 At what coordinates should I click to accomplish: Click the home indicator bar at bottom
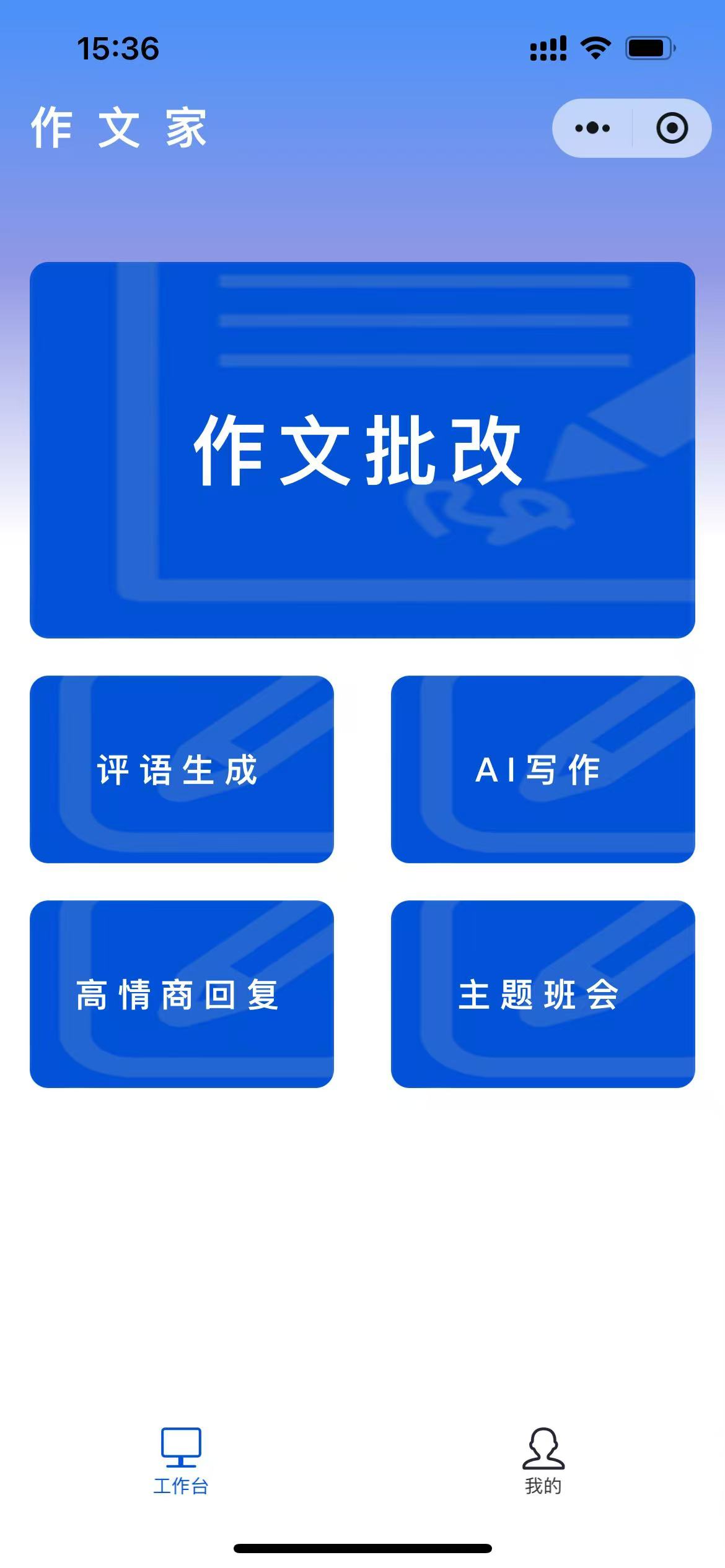pos(362,1548)
